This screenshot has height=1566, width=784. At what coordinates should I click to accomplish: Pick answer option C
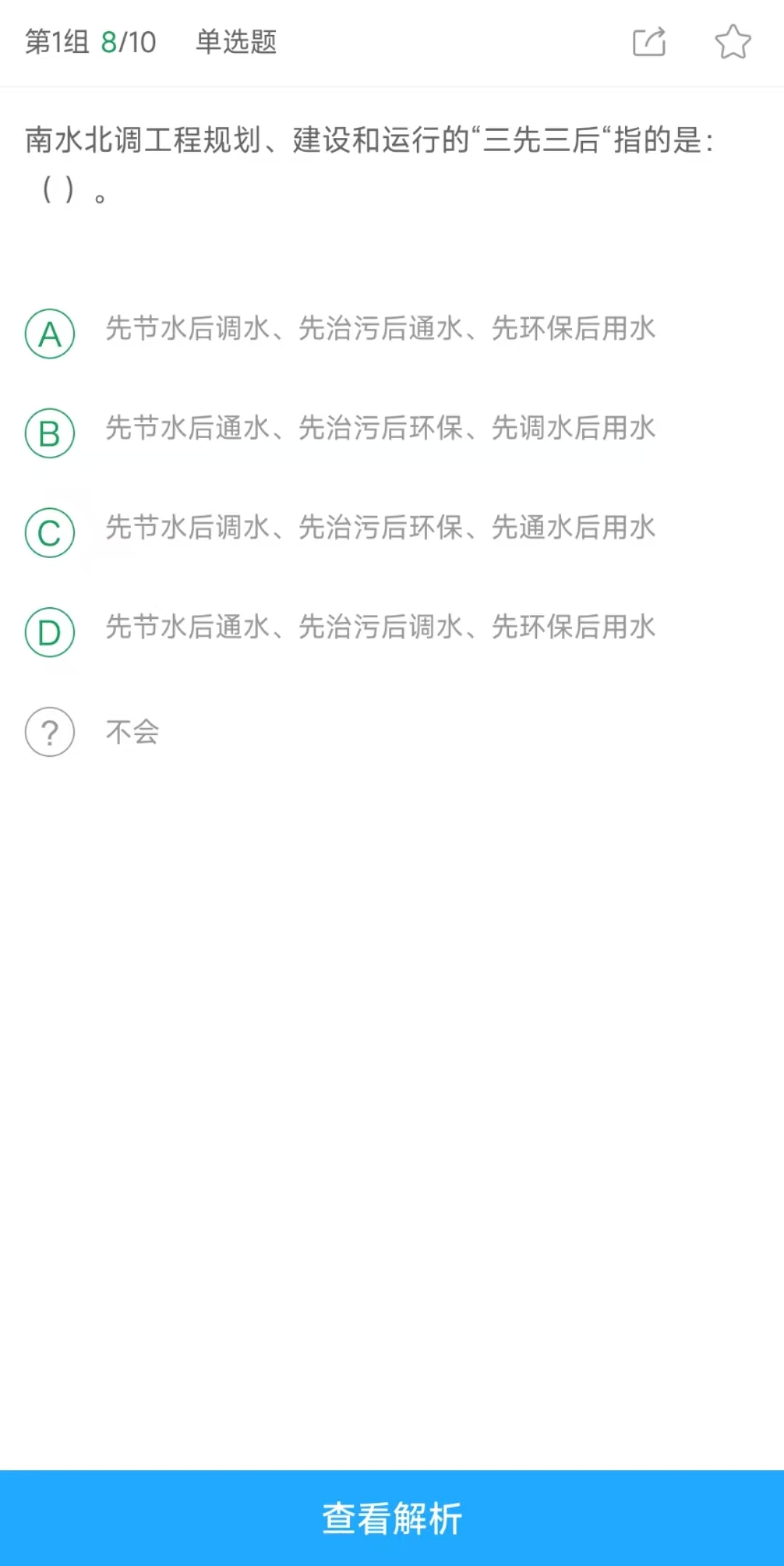pos(50,532)
